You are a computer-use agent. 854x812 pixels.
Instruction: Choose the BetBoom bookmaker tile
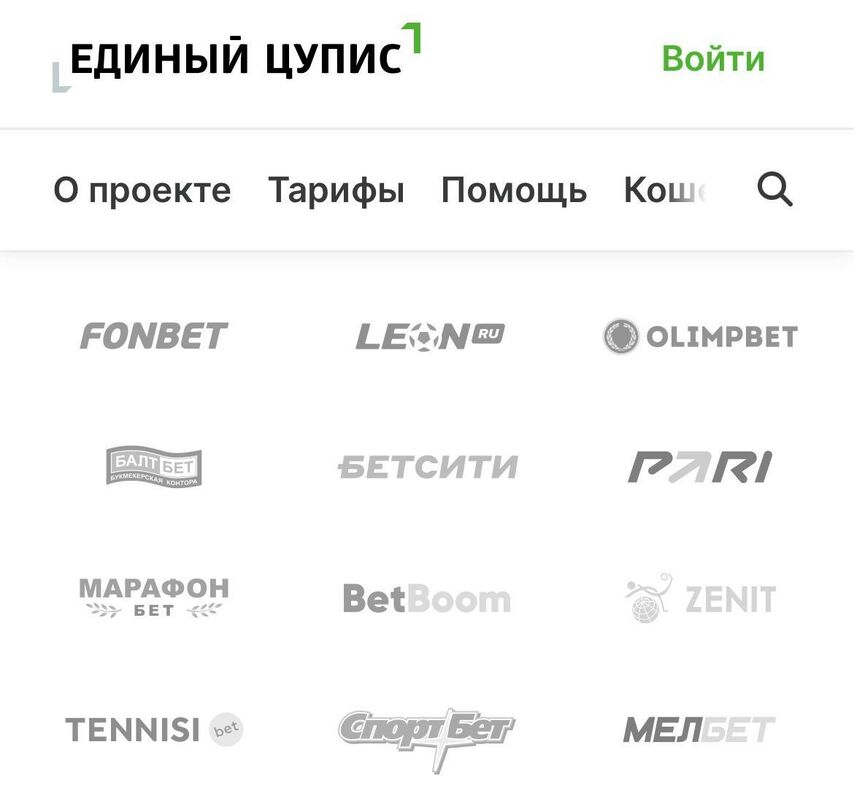[x=427, y=599]
